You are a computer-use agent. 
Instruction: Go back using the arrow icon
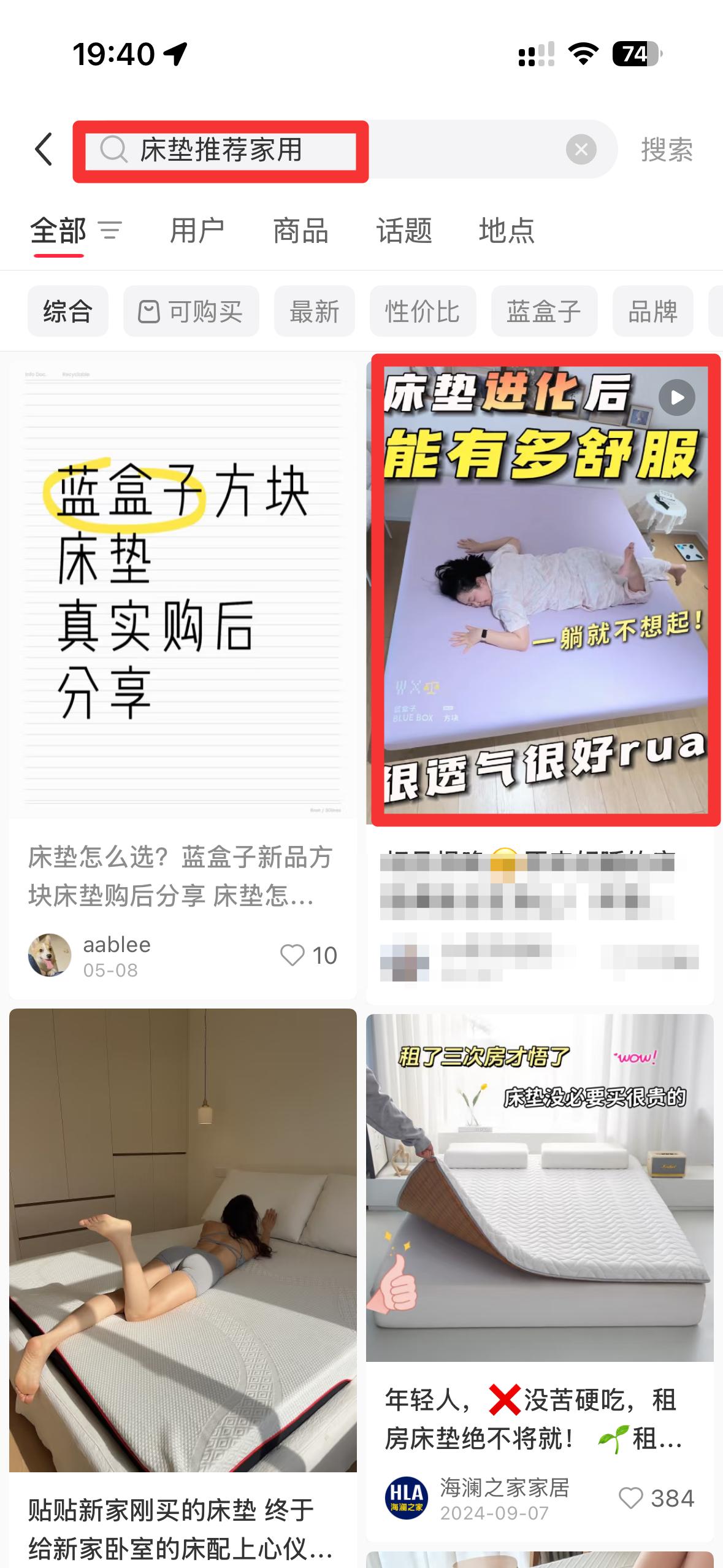coord(44,149)
